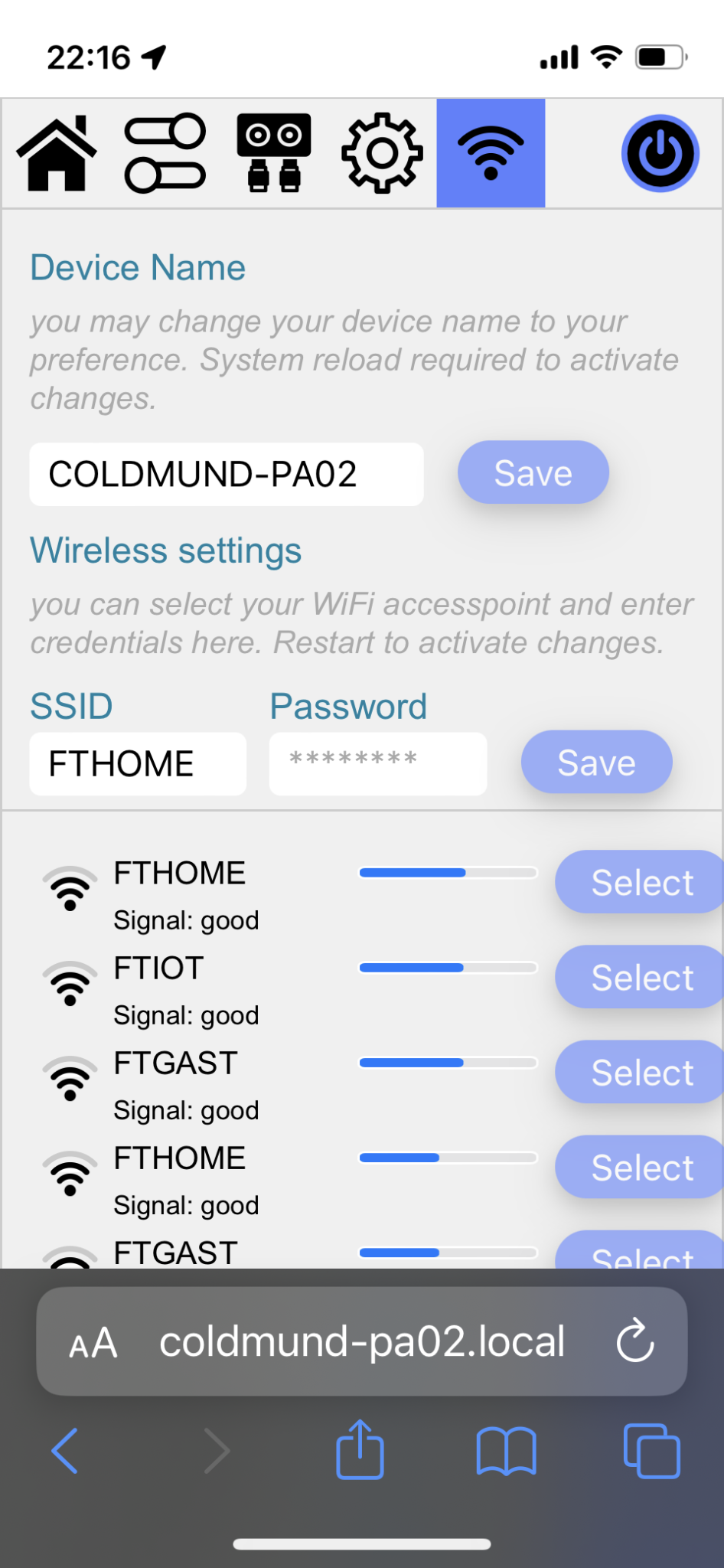Viewport: 724px width, 1568px height.
Task: Tap the Password field
Action: [x=378, y=763]
